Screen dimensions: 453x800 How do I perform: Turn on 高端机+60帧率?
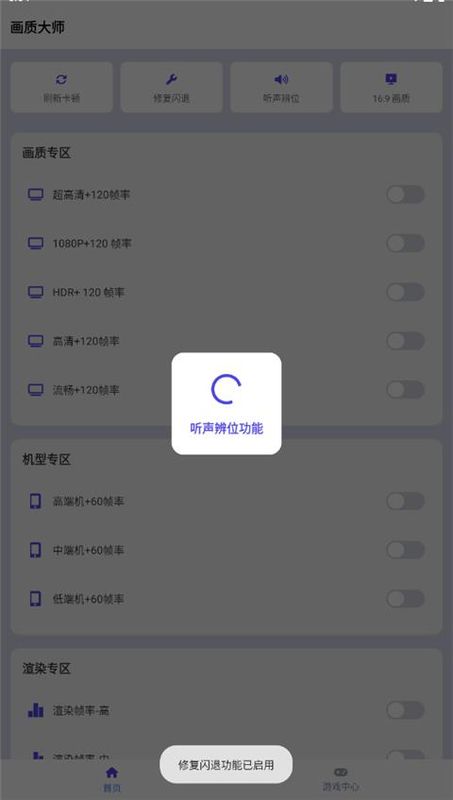click(x=406, y=501)
